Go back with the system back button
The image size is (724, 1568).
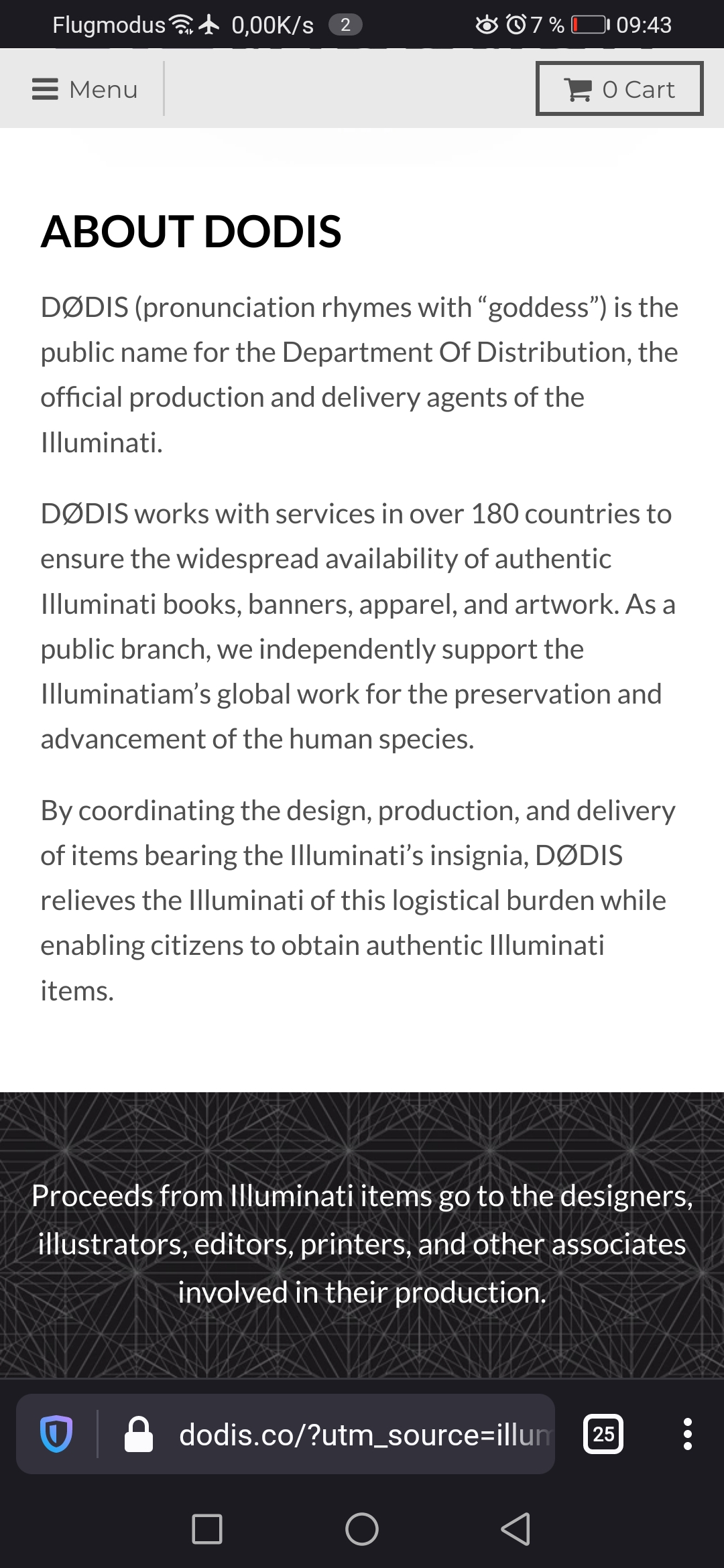[516, 1529]
